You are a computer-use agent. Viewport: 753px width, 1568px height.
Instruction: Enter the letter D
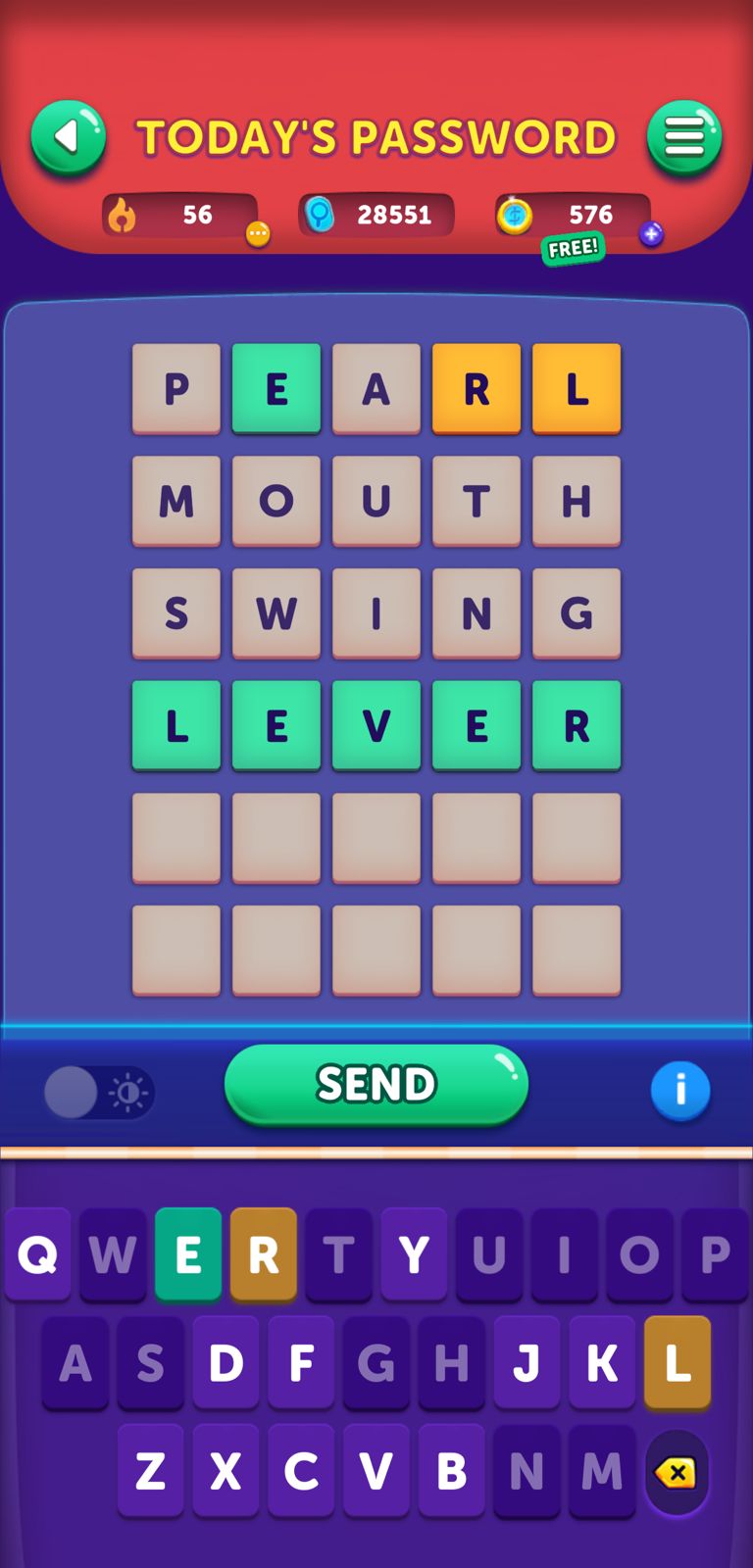tap(226, 1363)
